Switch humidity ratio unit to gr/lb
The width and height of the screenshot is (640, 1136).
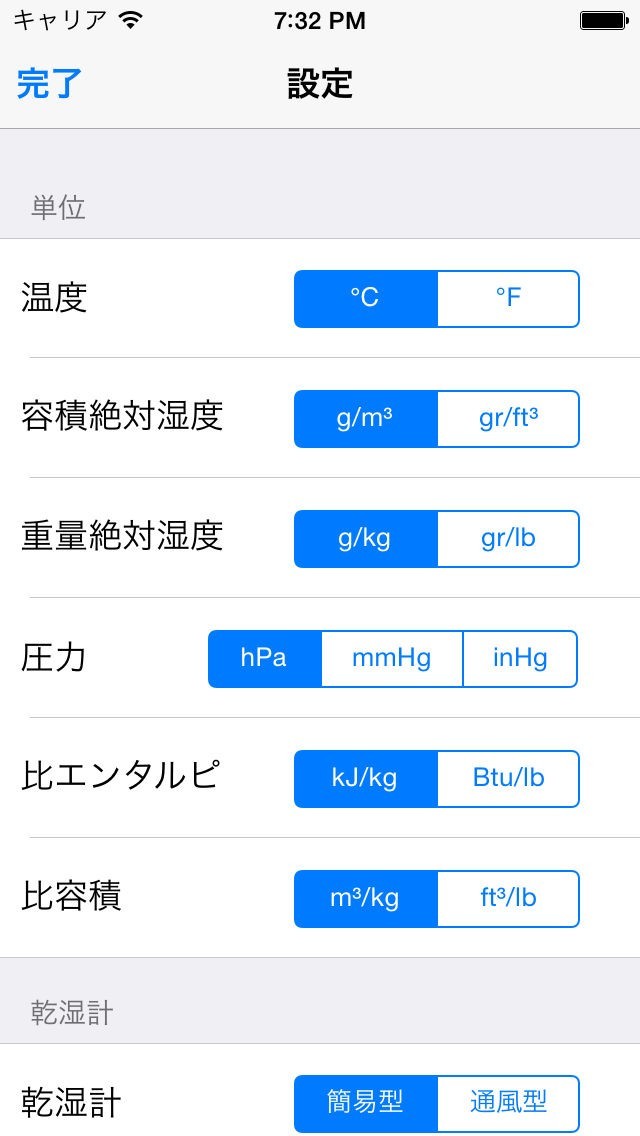pos(508,538)
